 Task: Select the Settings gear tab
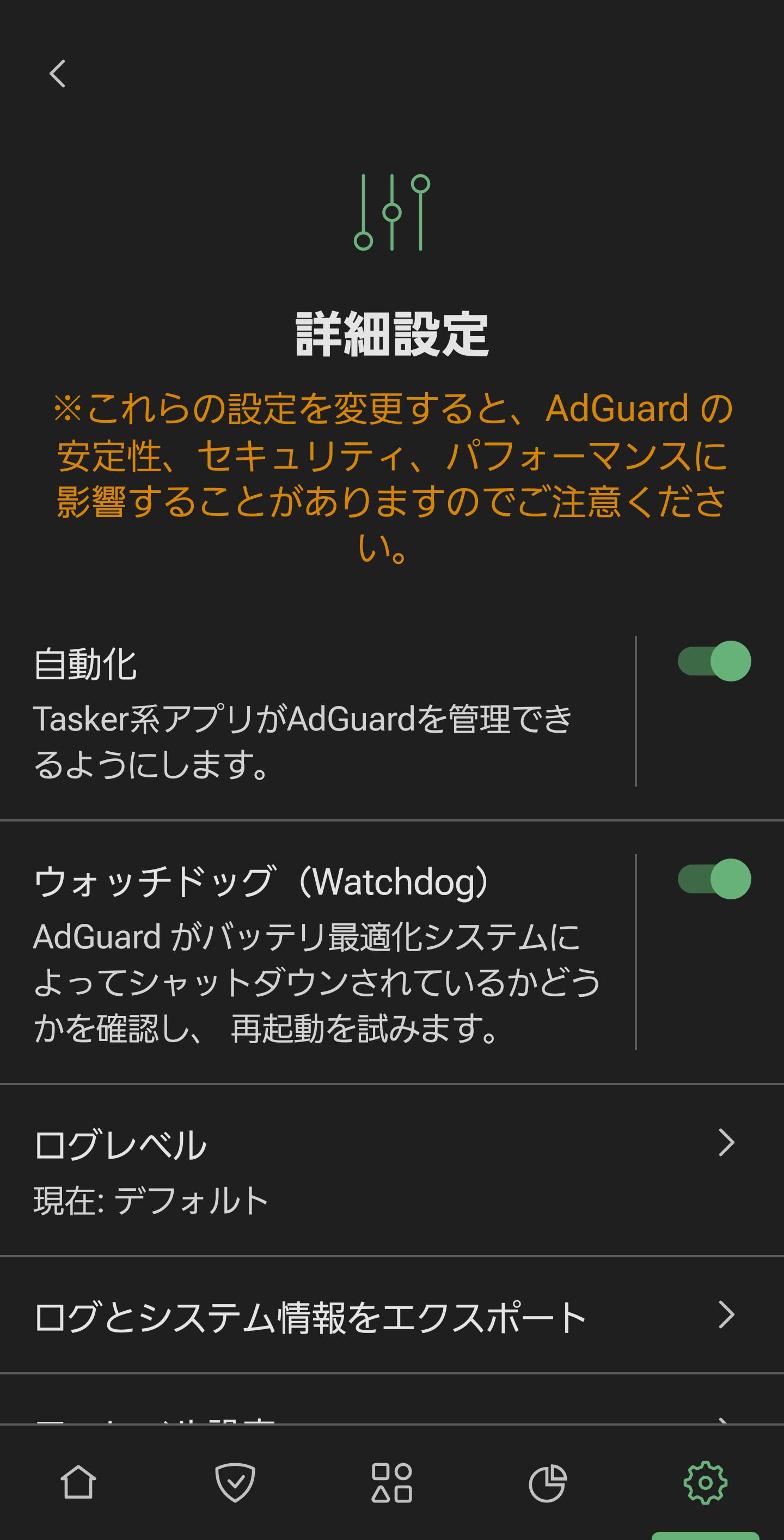(705, 1483)
